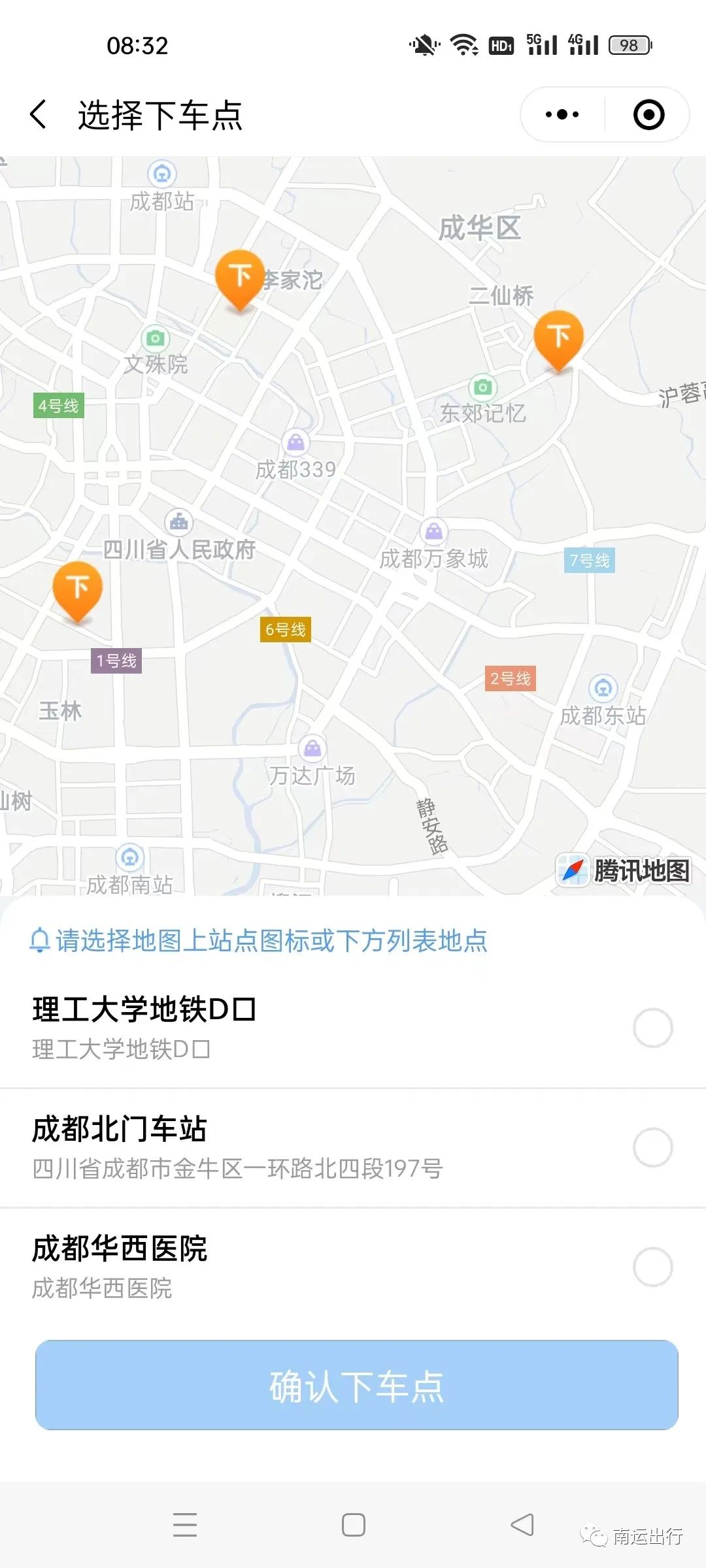Open the system recent apps menu
Viewport: 706px width, 1568px height.
[185, 1525]
